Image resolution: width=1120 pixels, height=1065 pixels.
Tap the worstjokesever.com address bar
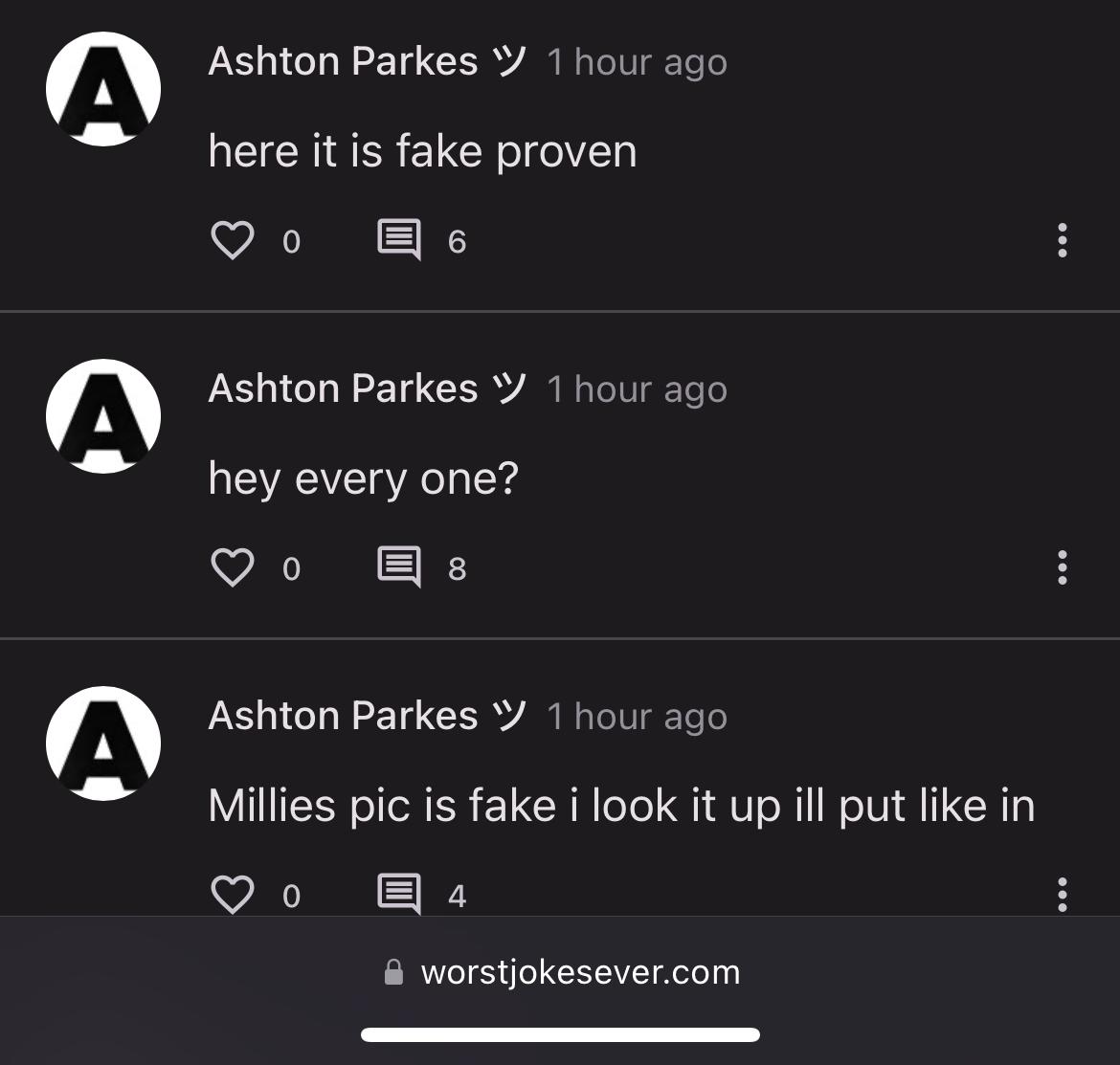[561, 972]
